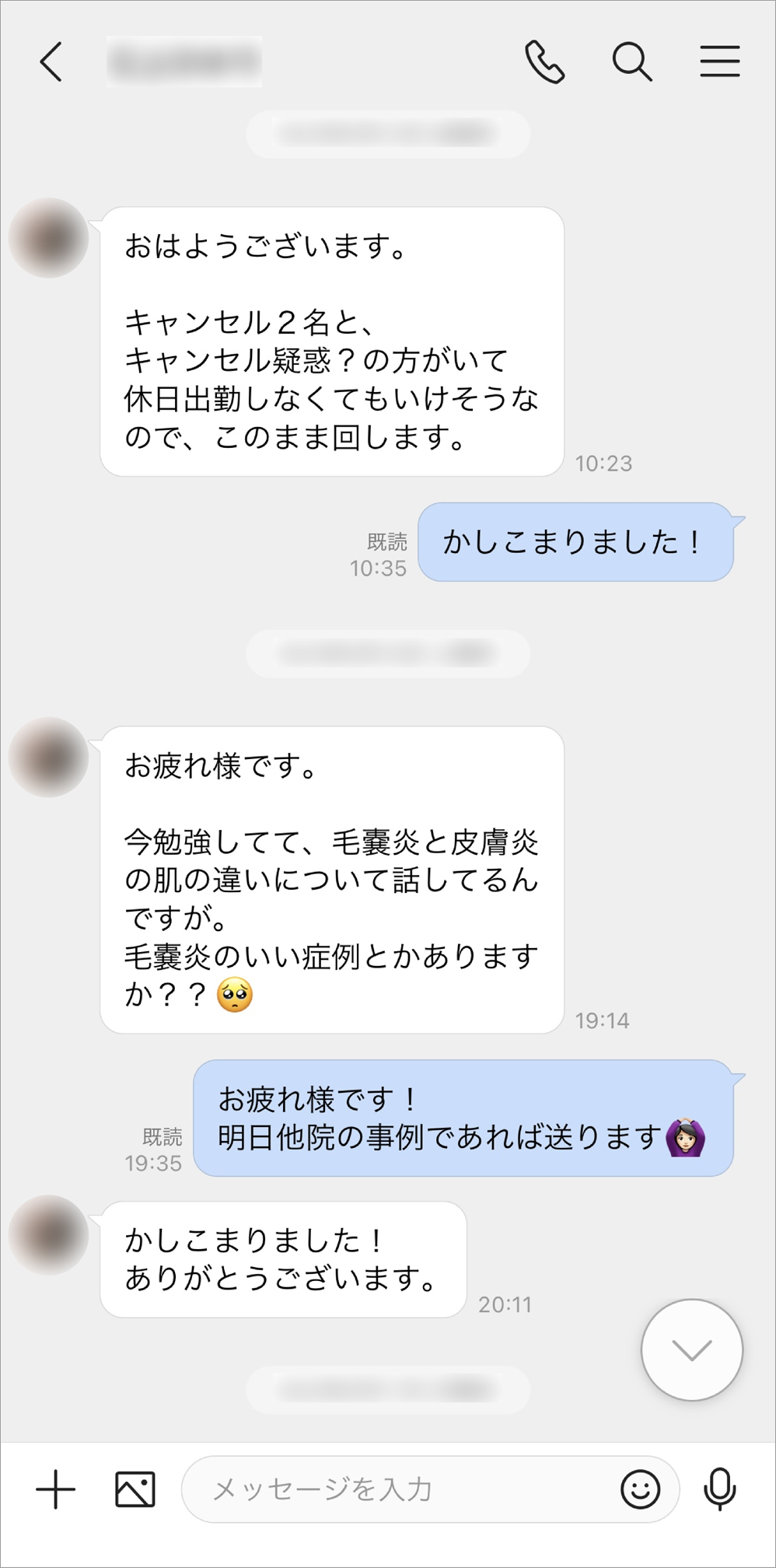776x1568 pixels.
Task: Open the photo picker
Action: click(135, 1489)
